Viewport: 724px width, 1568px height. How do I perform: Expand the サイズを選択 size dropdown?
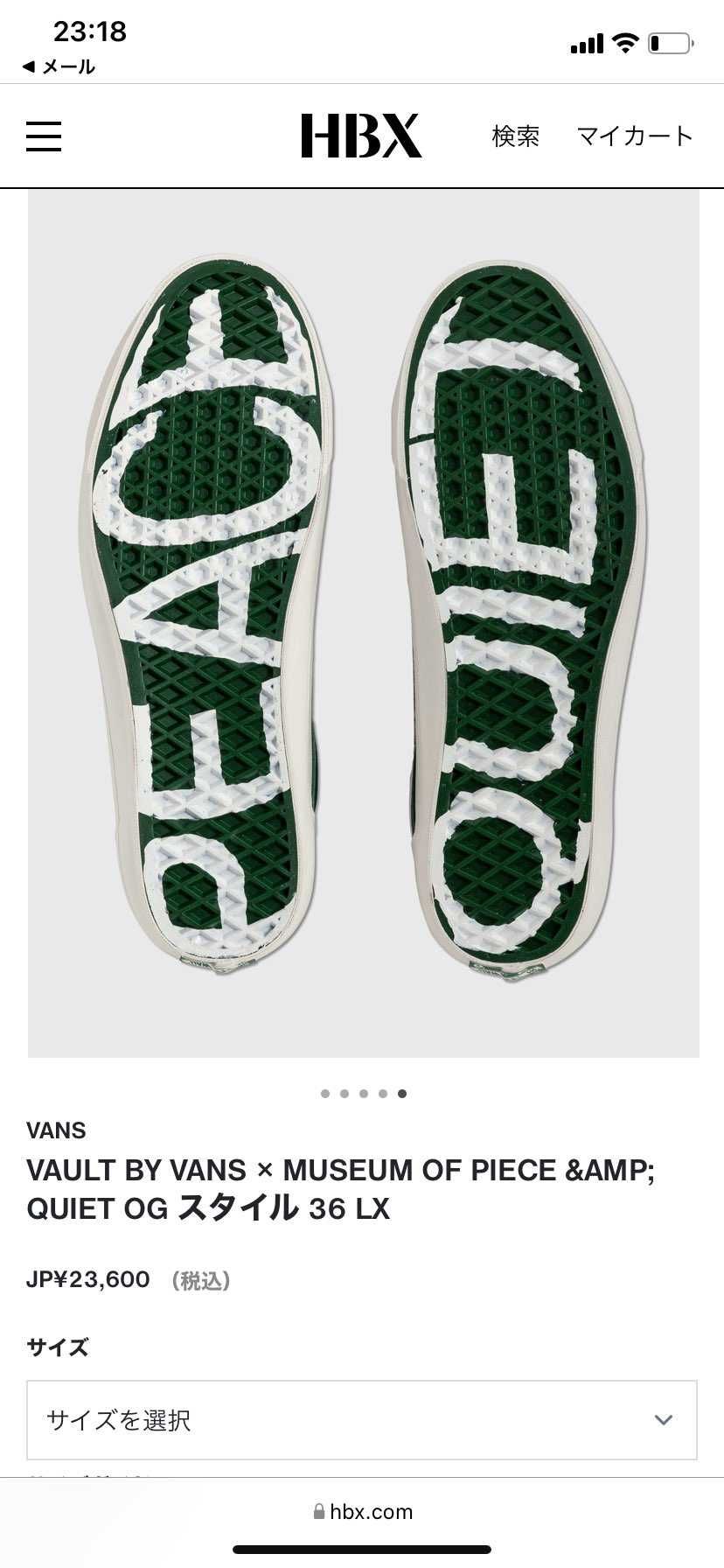[x=361, y=1419]
